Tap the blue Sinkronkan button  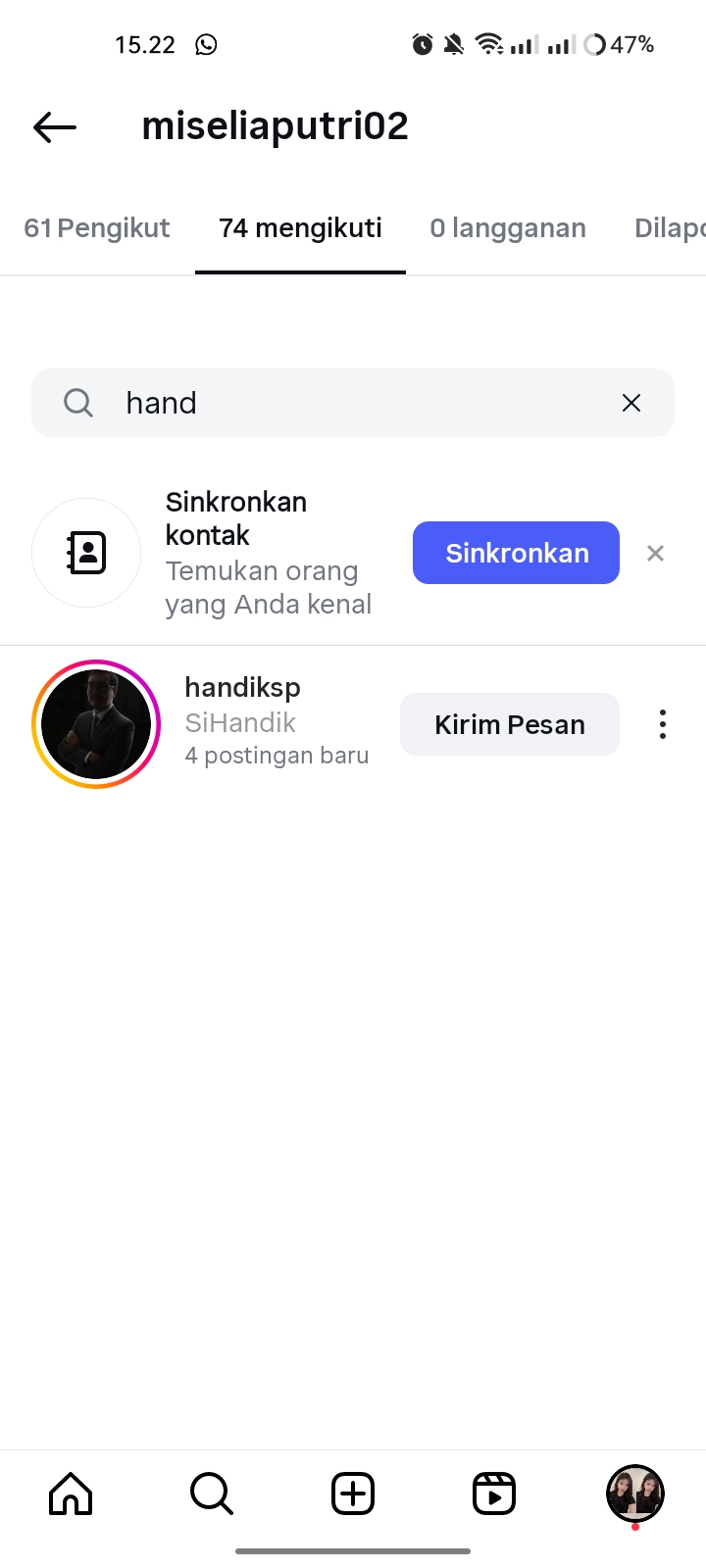tap(516, 553)
